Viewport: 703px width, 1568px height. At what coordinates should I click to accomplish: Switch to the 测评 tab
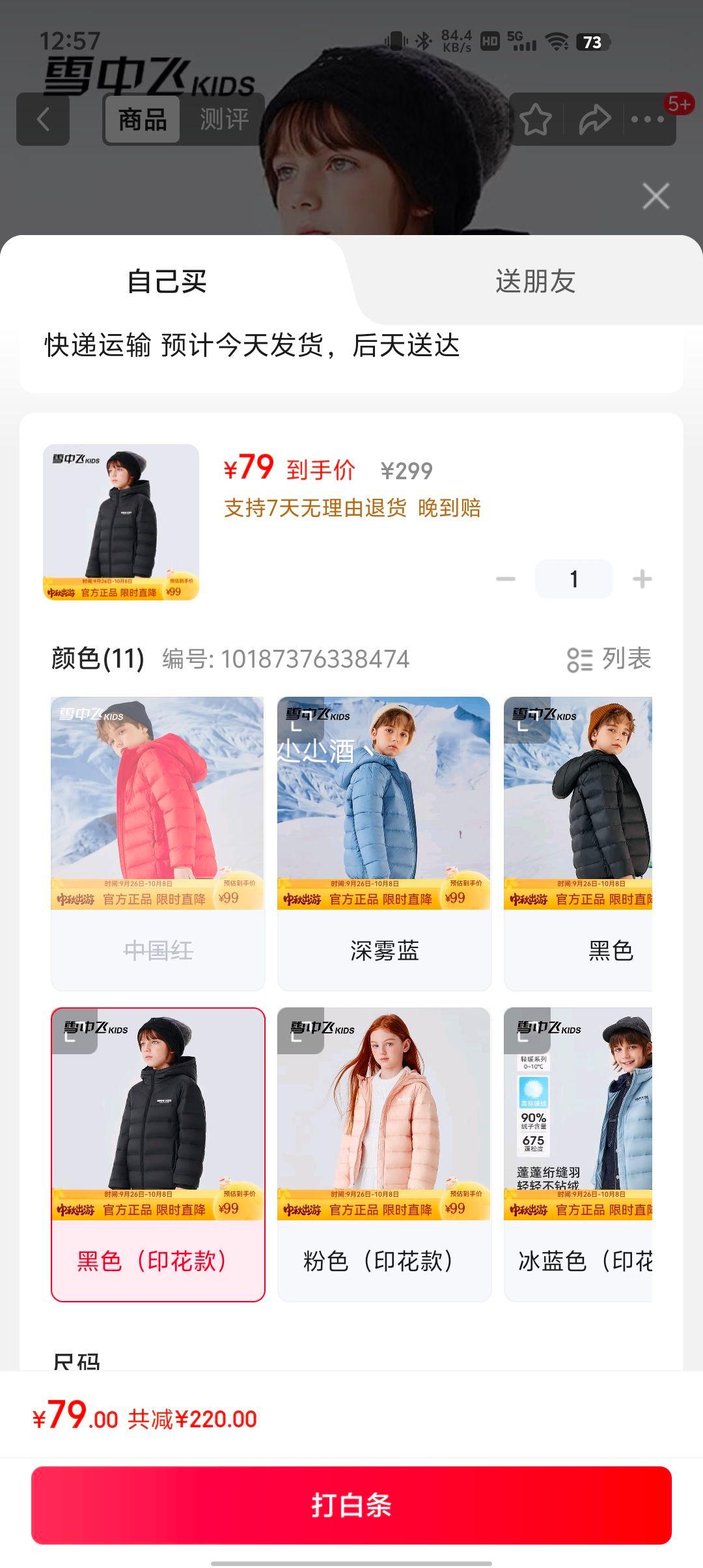(x=224, y=119)
